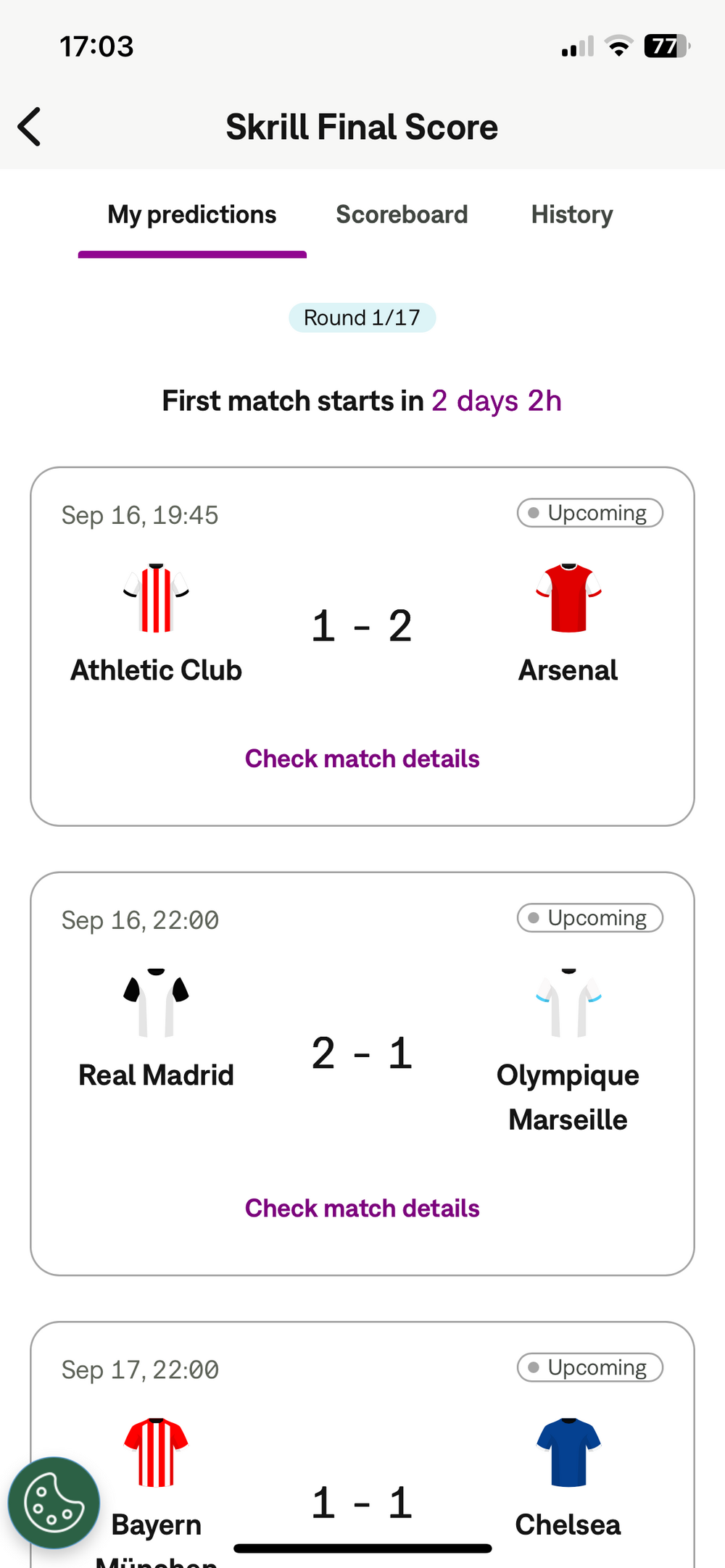Switch to the Scoreboard tab

click(x=402, y=214)
